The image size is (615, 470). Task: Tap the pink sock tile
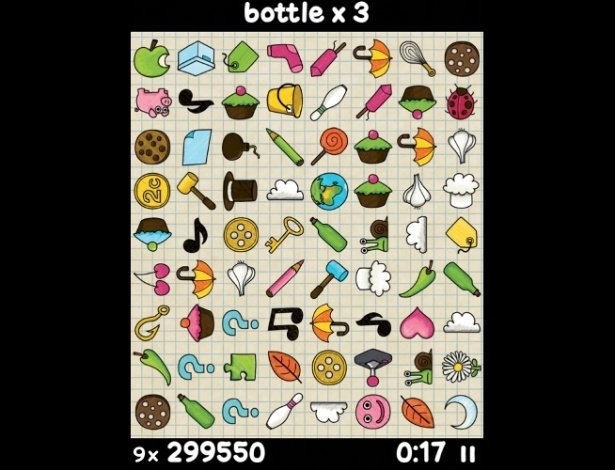(x=284, y=58)
